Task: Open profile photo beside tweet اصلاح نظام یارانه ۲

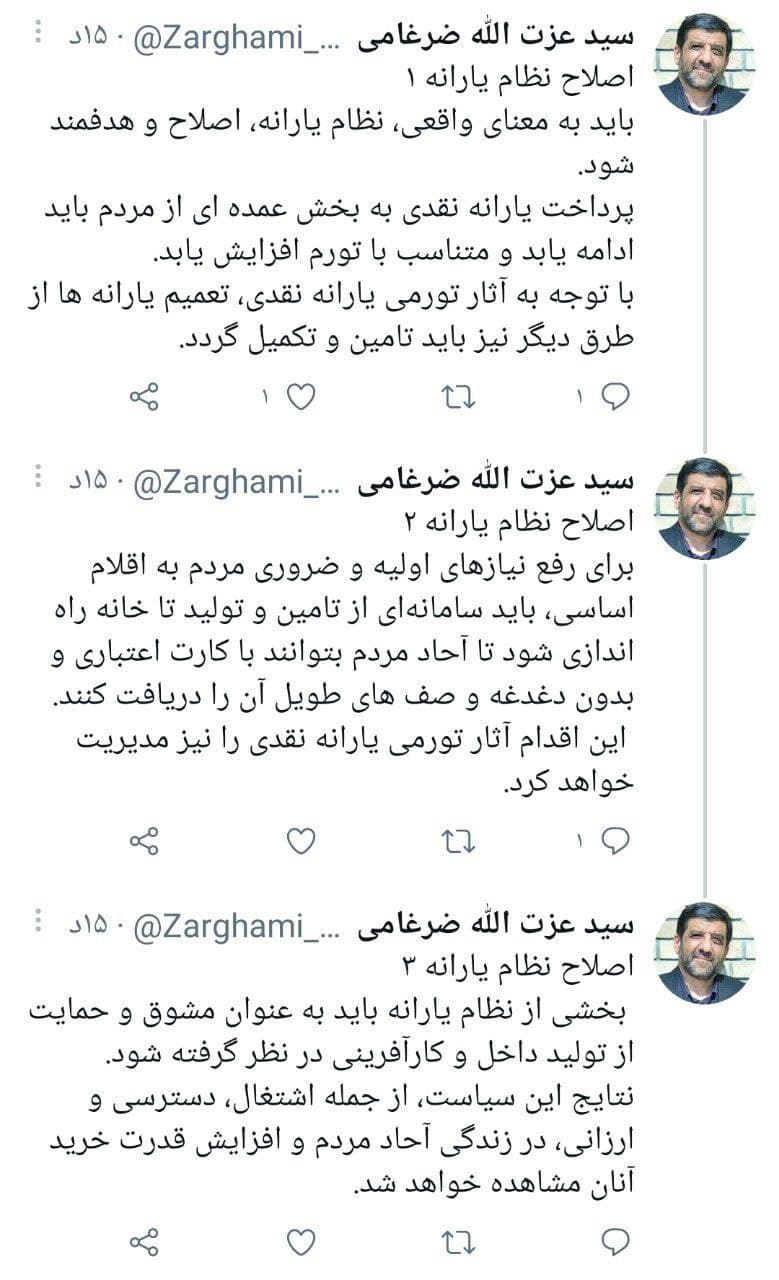Action: pyautogui.click(x=704, y=508)
